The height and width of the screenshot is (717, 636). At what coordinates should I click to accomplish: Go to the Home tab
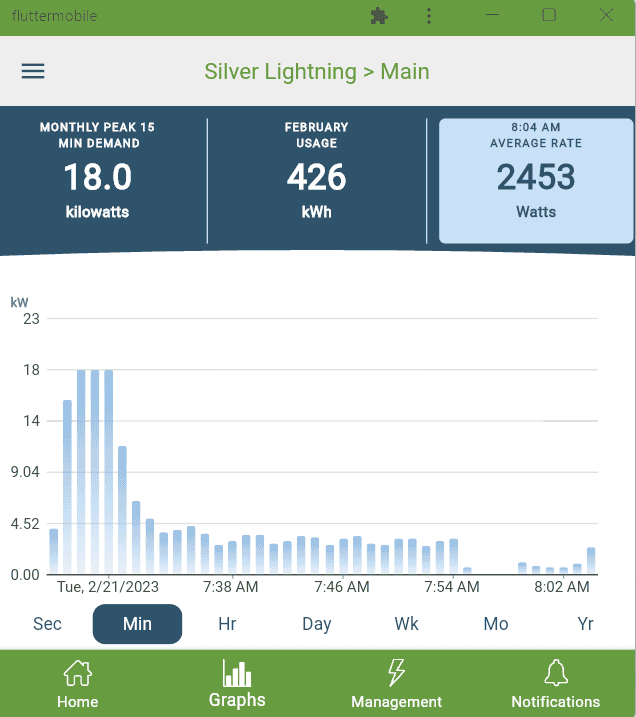coord(77,684)
